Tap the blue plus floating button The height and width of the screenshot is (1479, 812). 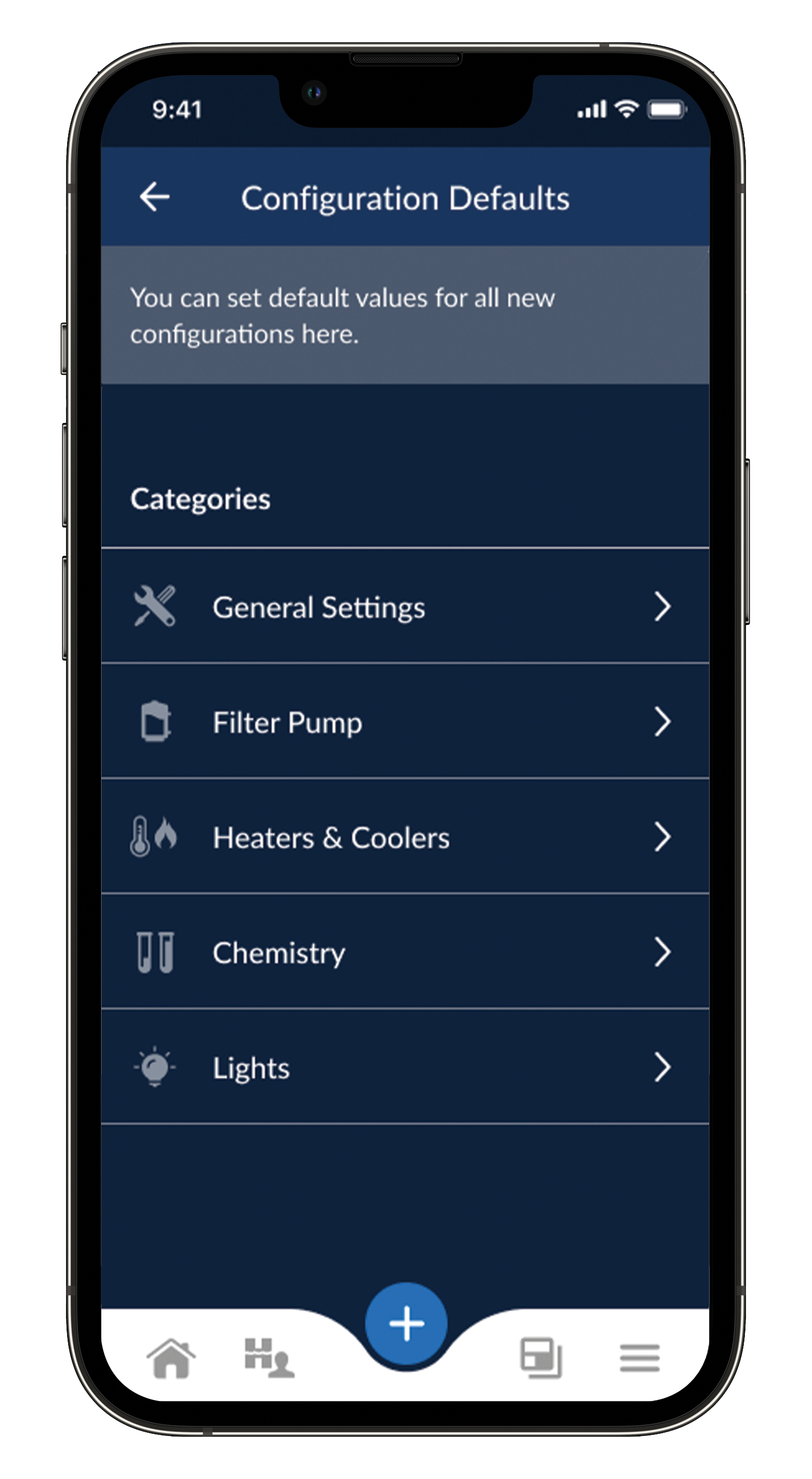pyautogui.click(x=406, y=1323)
